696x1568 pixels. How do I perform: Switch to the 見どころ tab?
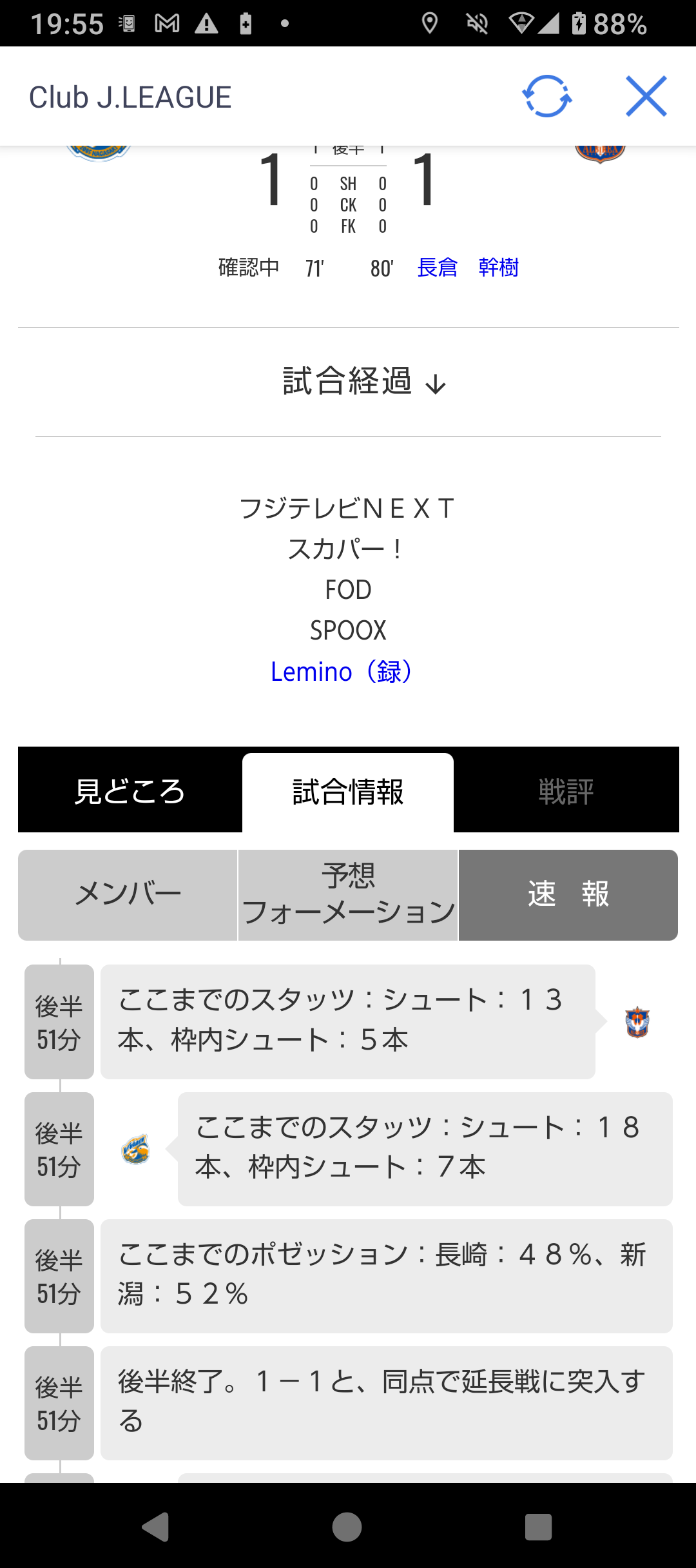(x=130, y=791)
